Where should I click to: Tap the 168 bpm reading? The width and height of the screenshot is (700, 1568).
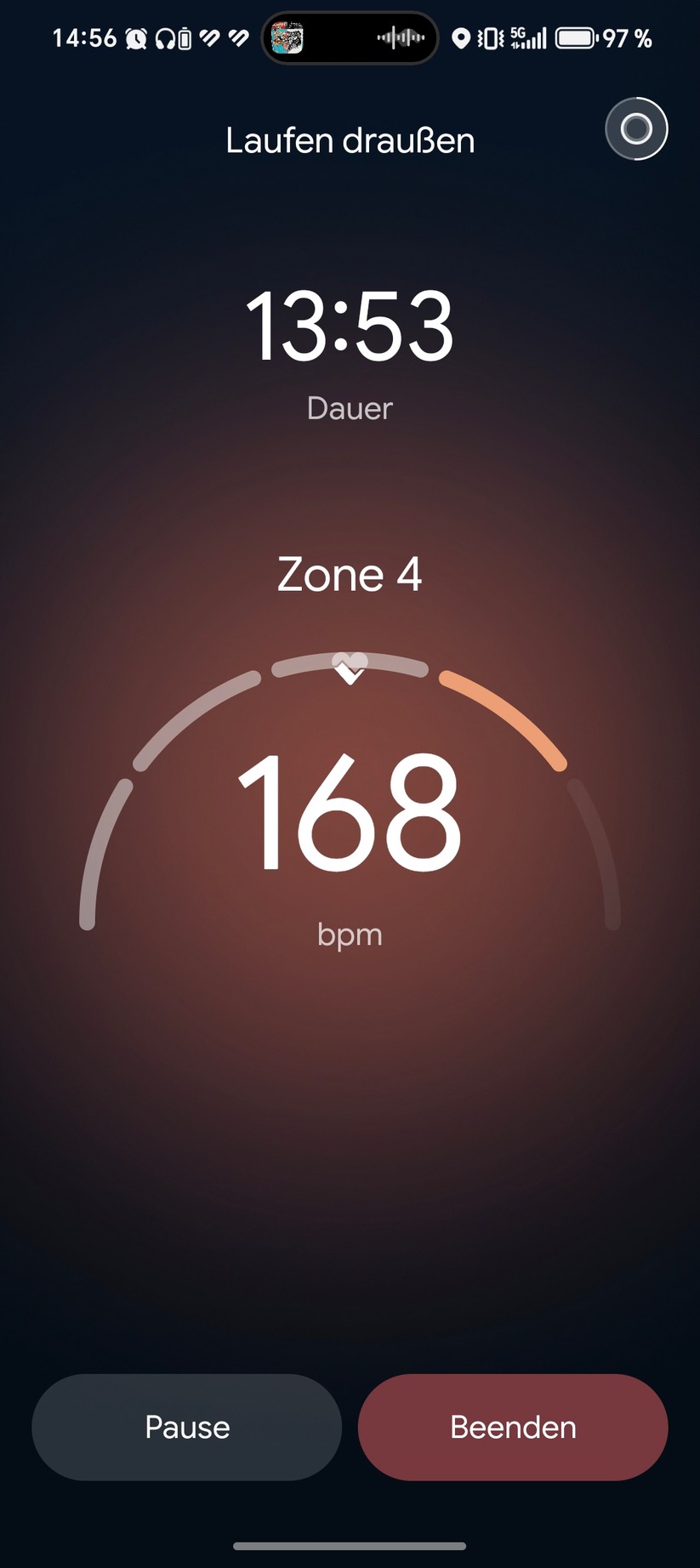pyautogui.click(x=349, y=816)
